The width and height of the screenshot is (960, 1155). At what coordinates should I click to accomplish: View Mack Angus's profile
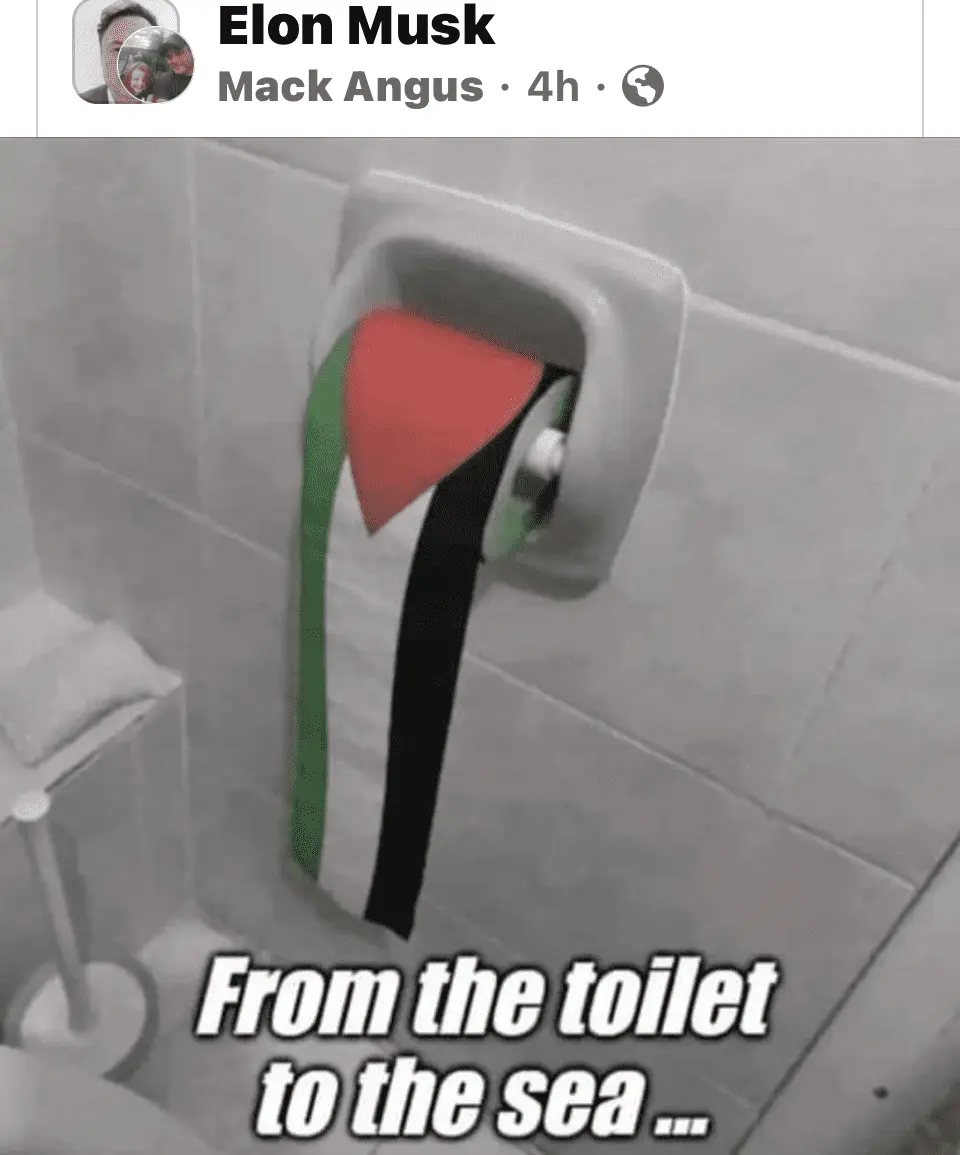click(x=350, y=88)
